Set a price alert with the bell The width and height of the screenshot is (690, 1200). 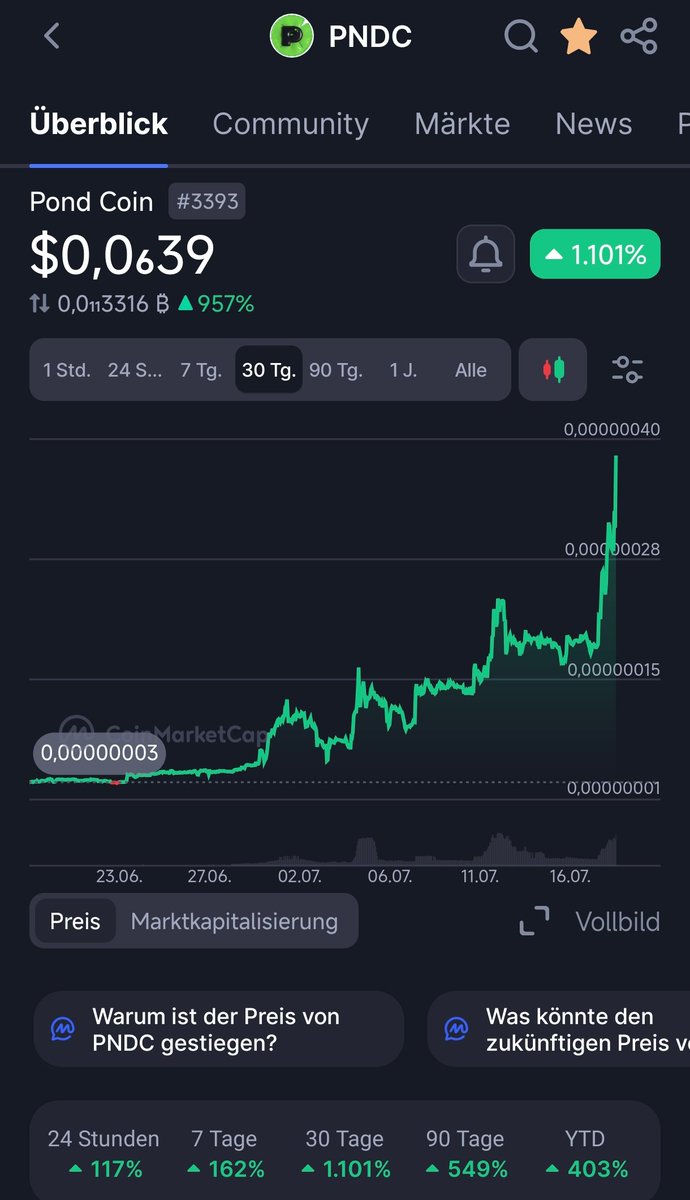click(x=486, y=254)
